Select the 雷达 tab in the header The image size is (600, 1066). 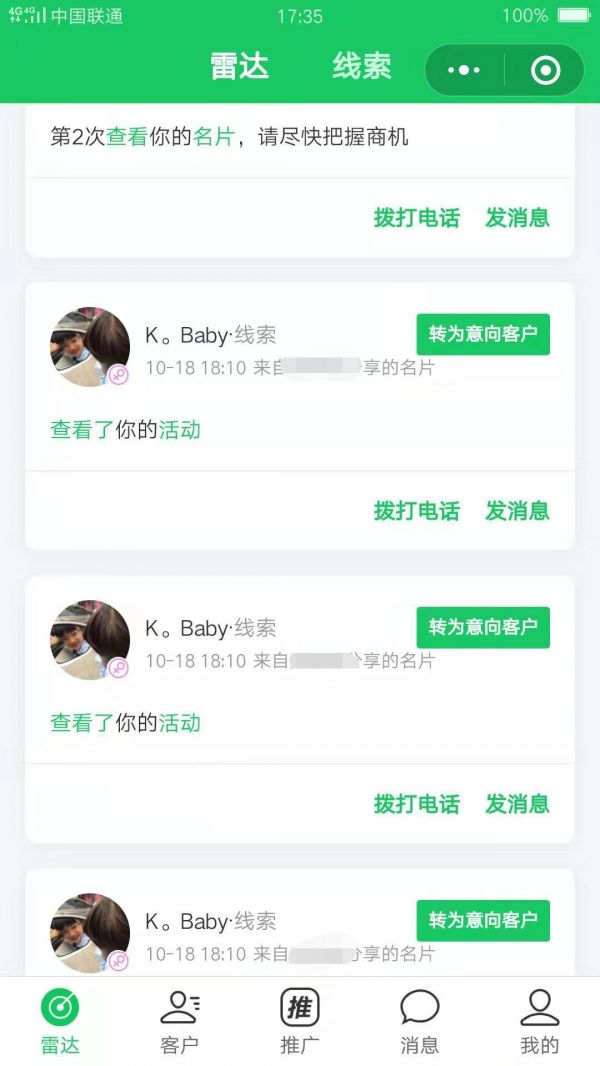point(239,67)
